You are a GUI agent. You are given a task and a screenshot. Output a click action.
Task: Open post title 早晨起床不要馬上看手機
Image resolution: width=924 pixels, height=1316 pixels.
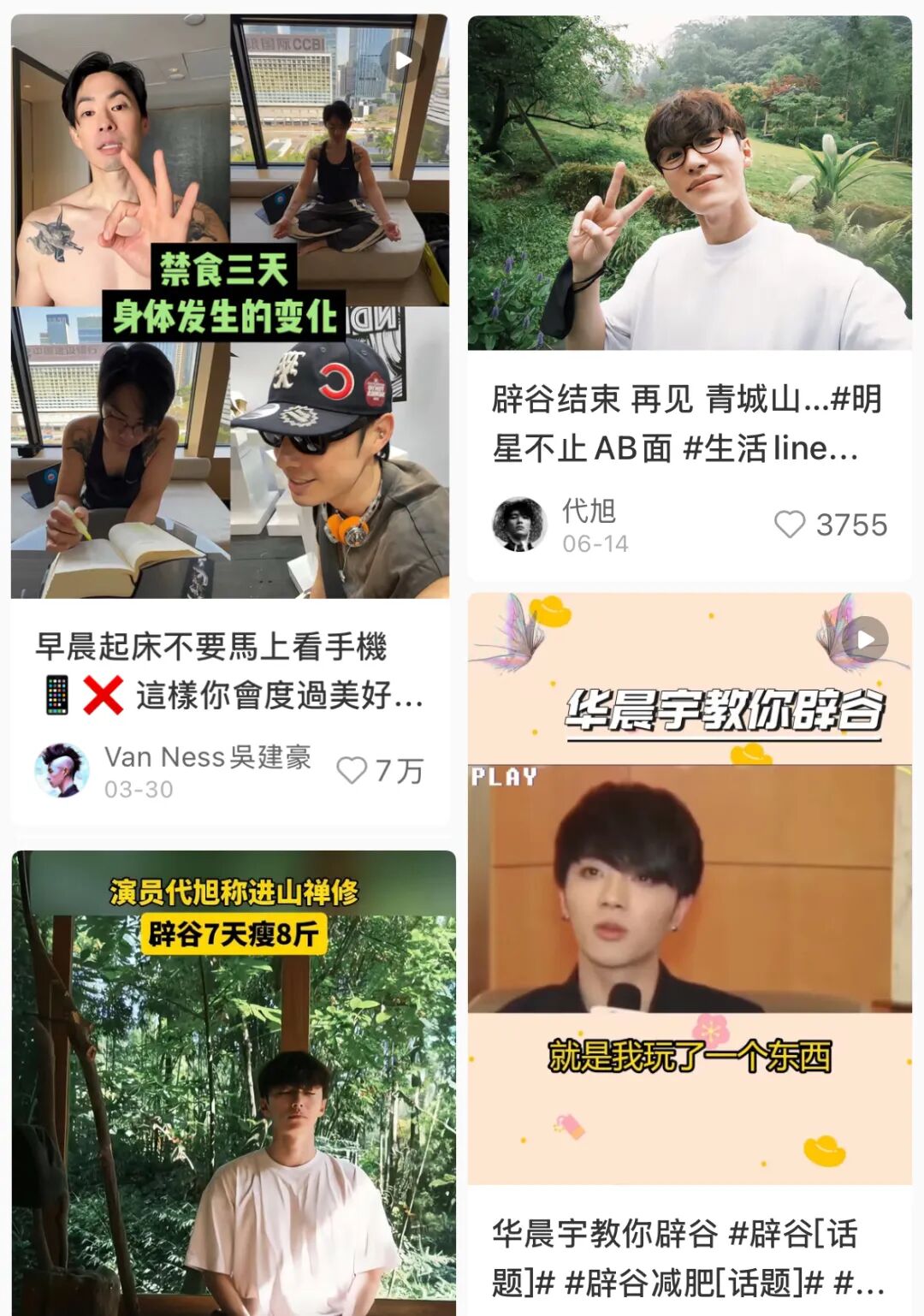(229, 671)
